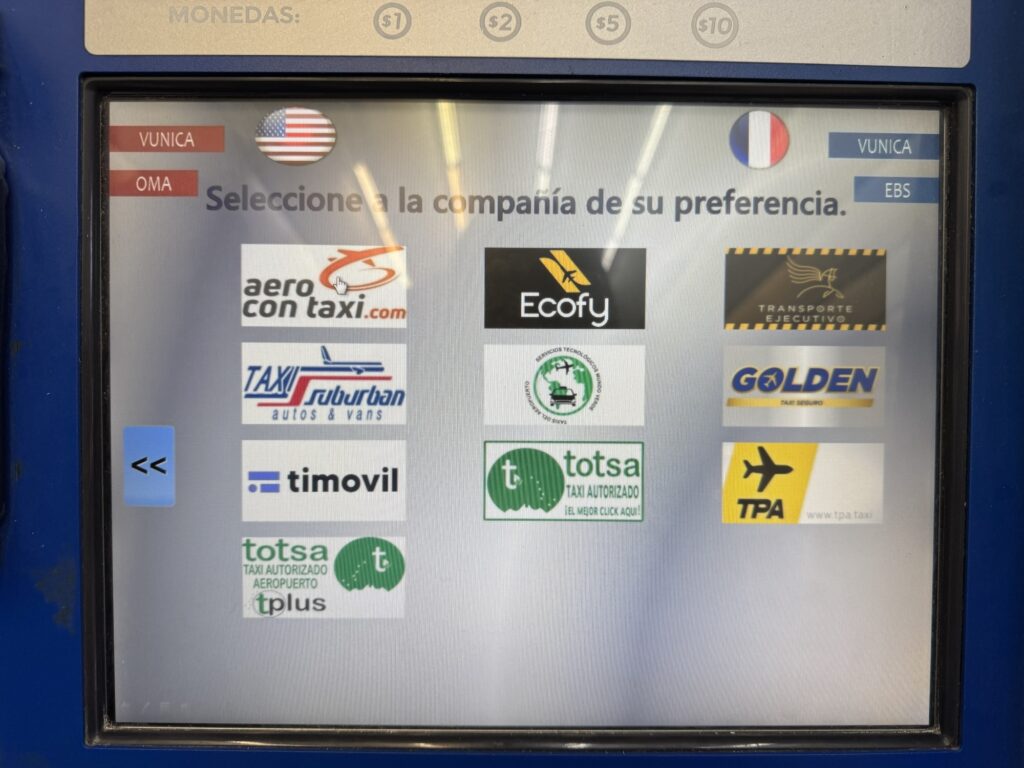
Task: Choose Ecofy as the taxi company
Action: [x=564, y=288]
